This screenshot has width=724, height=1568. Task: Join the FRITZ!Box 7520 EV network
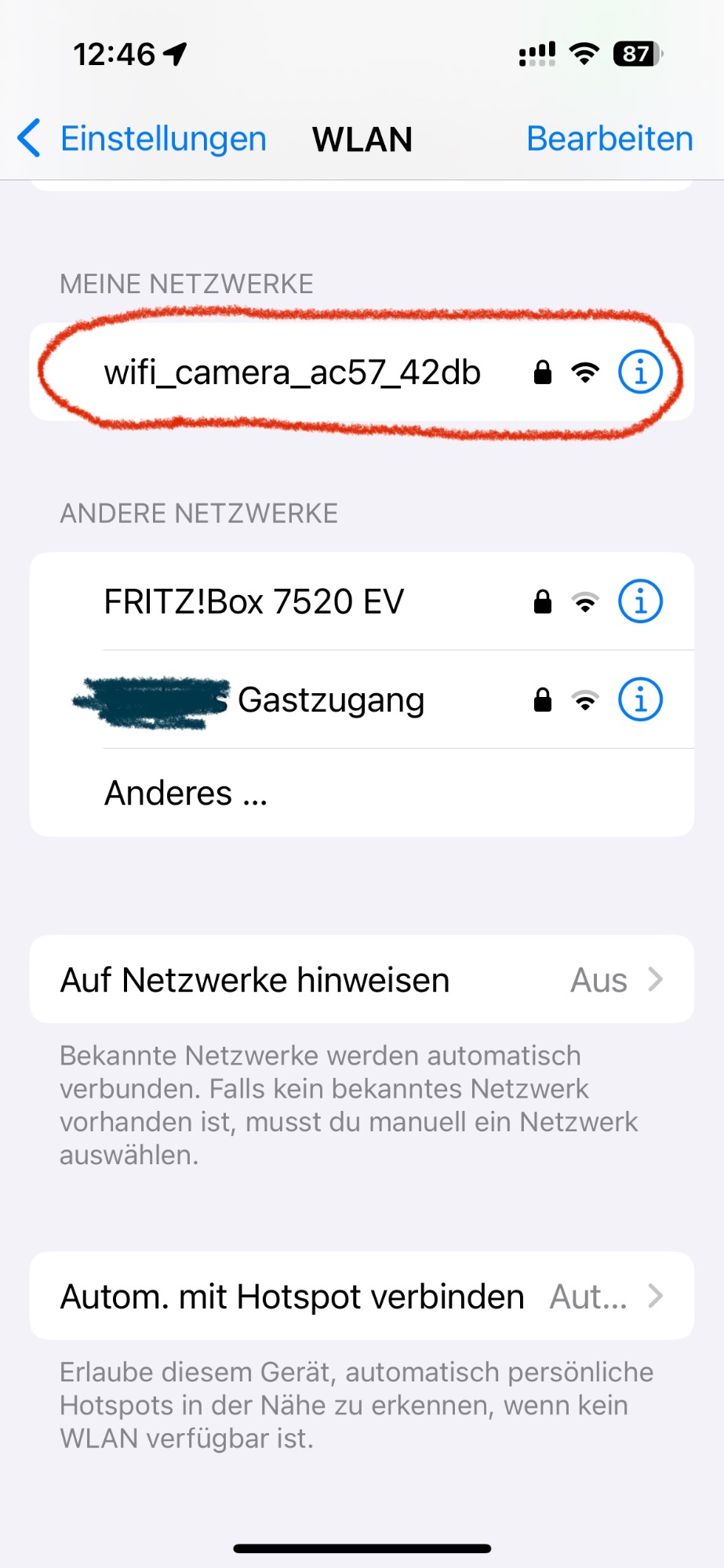click(x=362, y=601)
